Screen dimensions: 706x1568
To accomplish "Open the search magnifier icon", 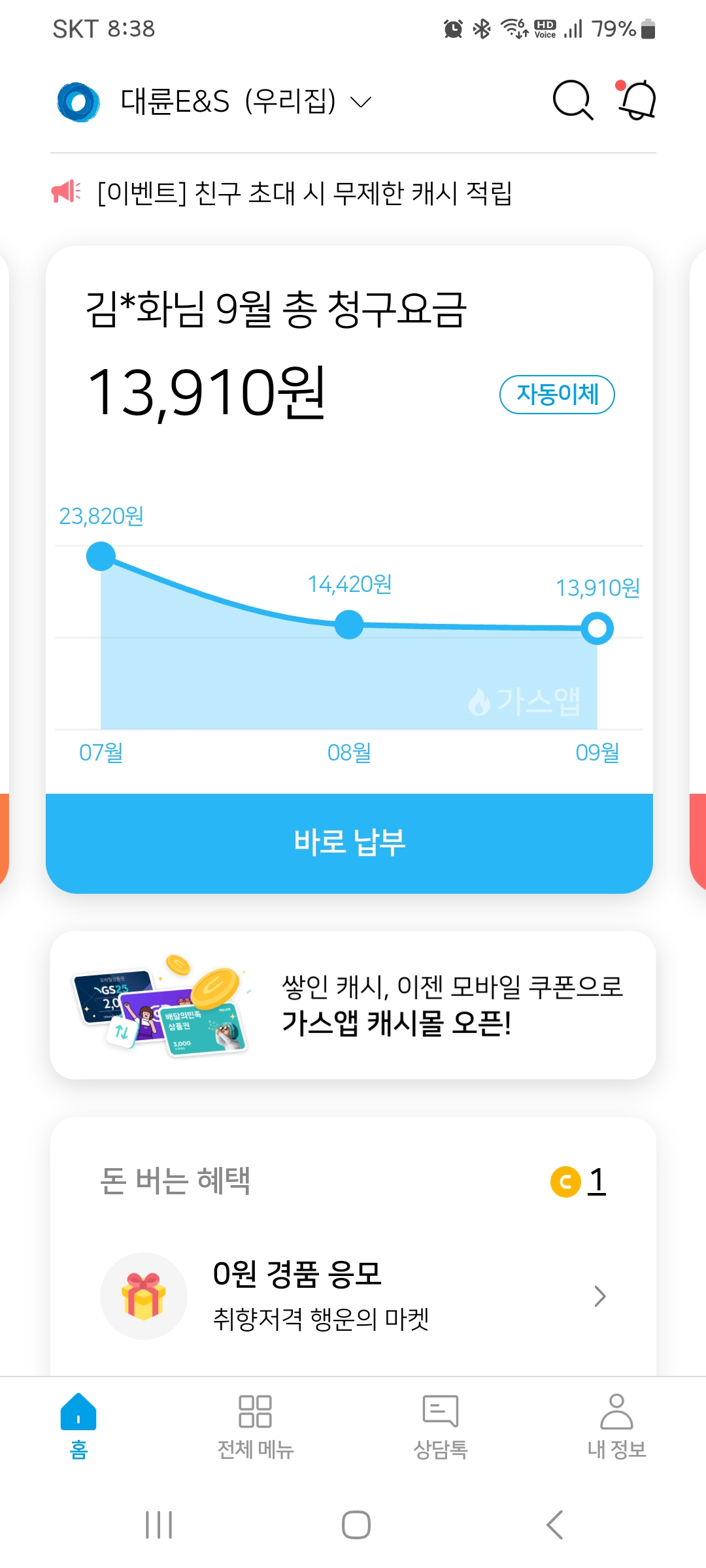I will (573, 101).
